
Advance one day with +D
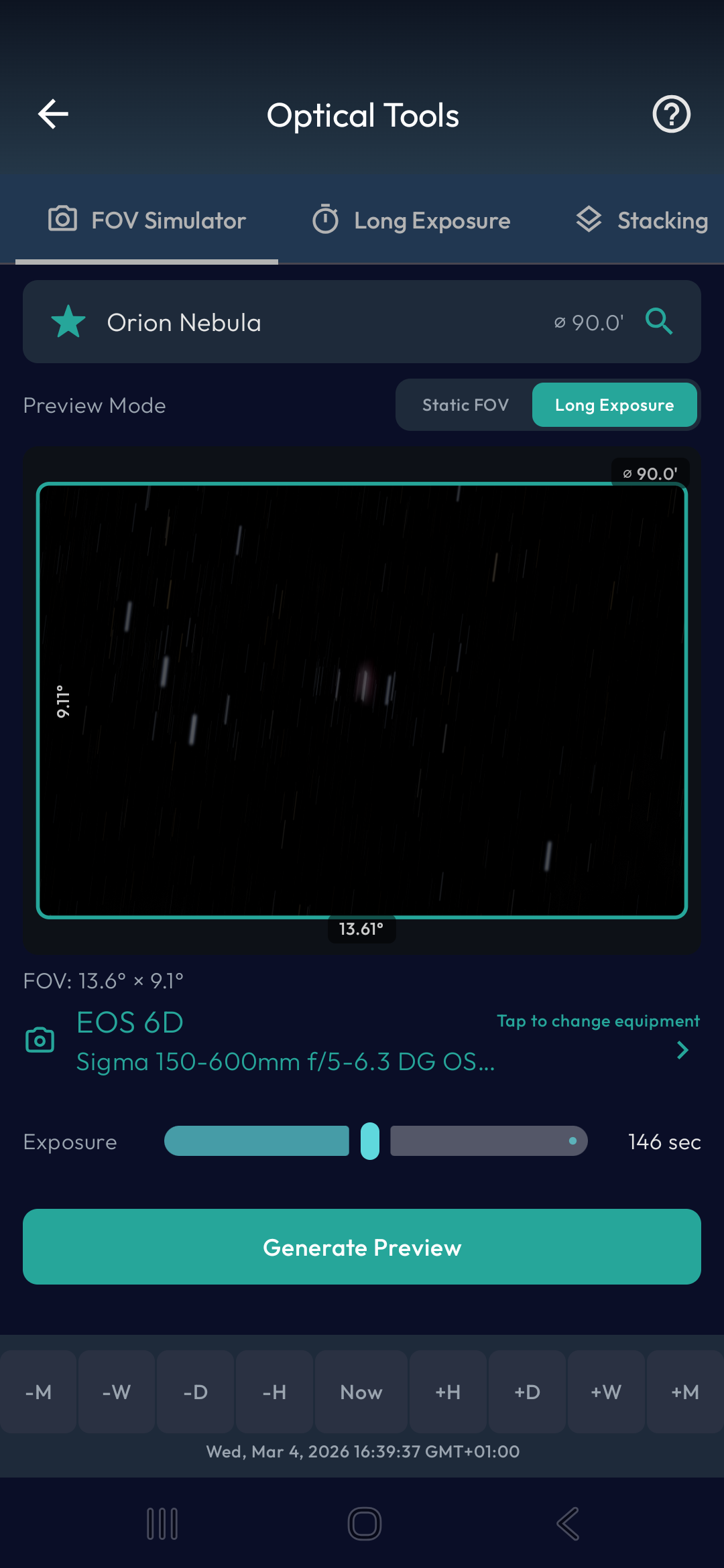(527, 1392)
